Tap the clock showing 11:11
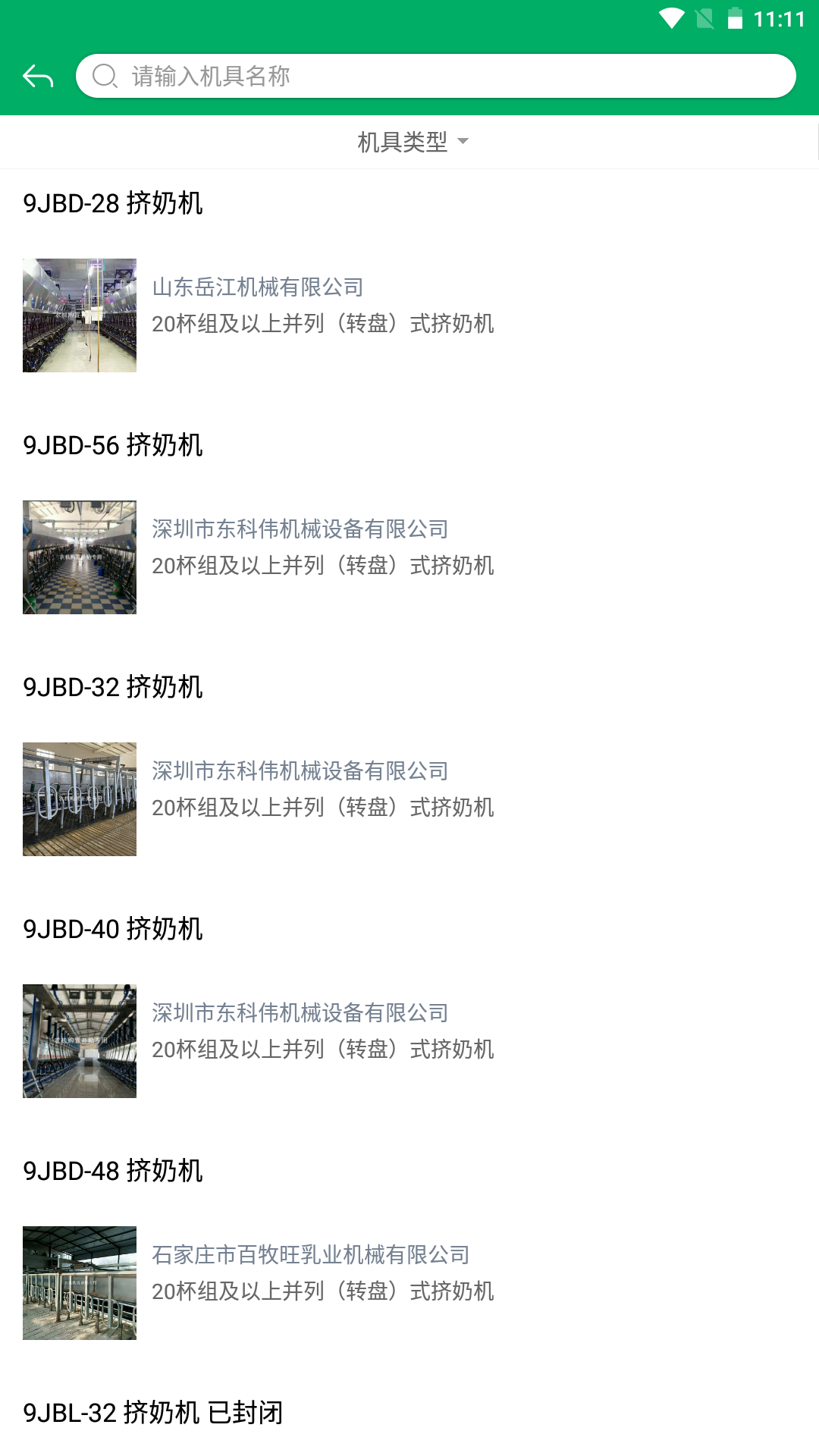This screenshot has height=1456, width=819. (779, 19)
